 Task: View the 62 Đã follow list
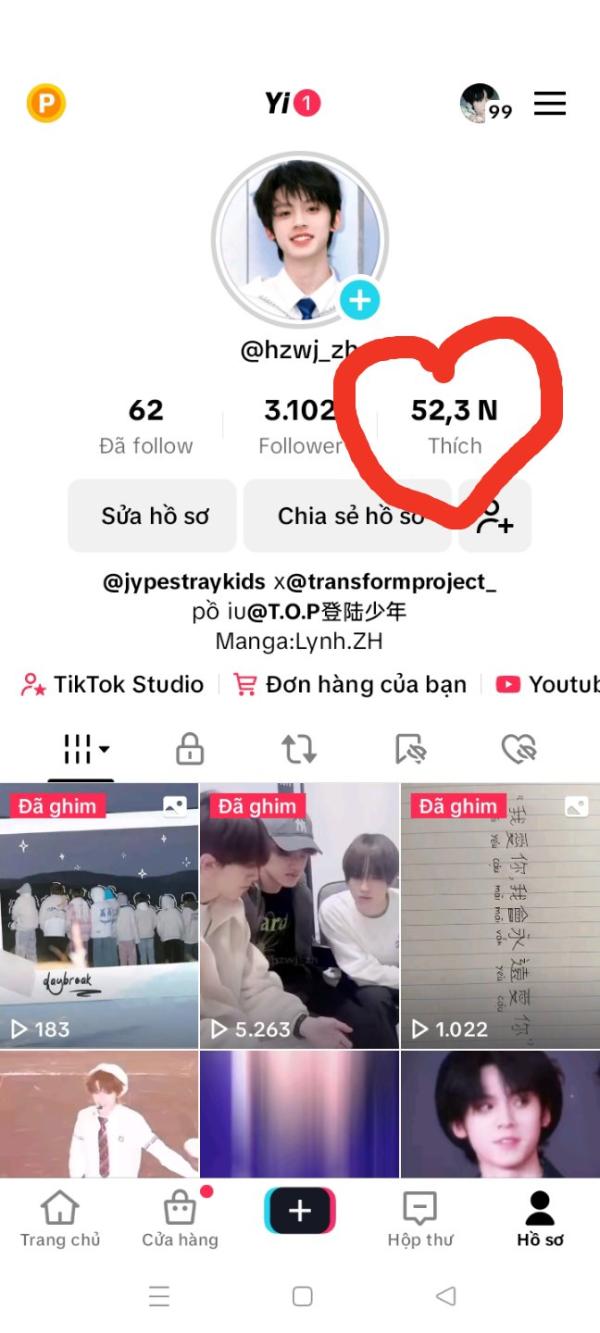[146, 425]
